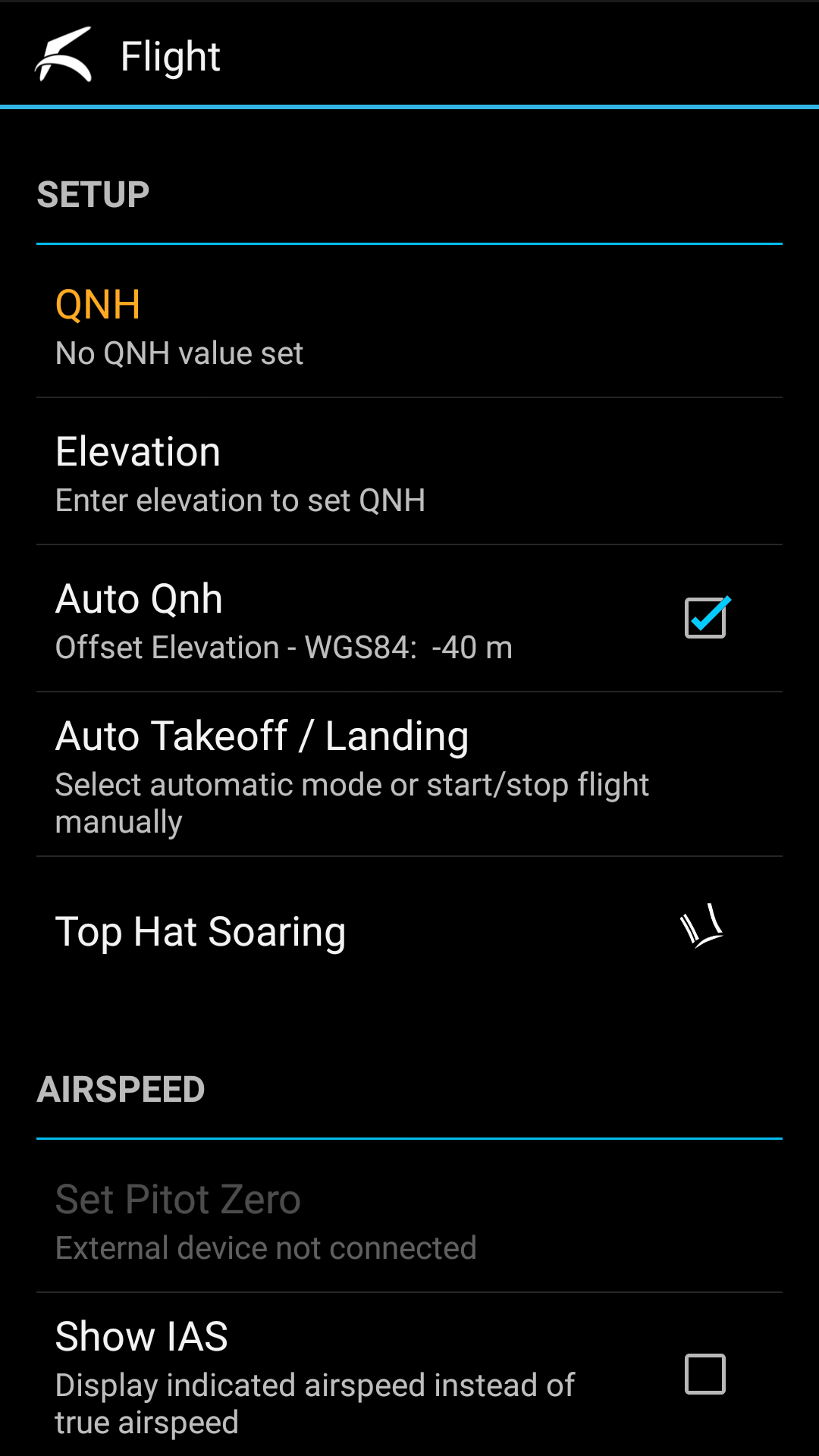The image size is (819, 1456).
Task: Enable the Auto Qnh checkbox
Action: click(x=705, y=616)
